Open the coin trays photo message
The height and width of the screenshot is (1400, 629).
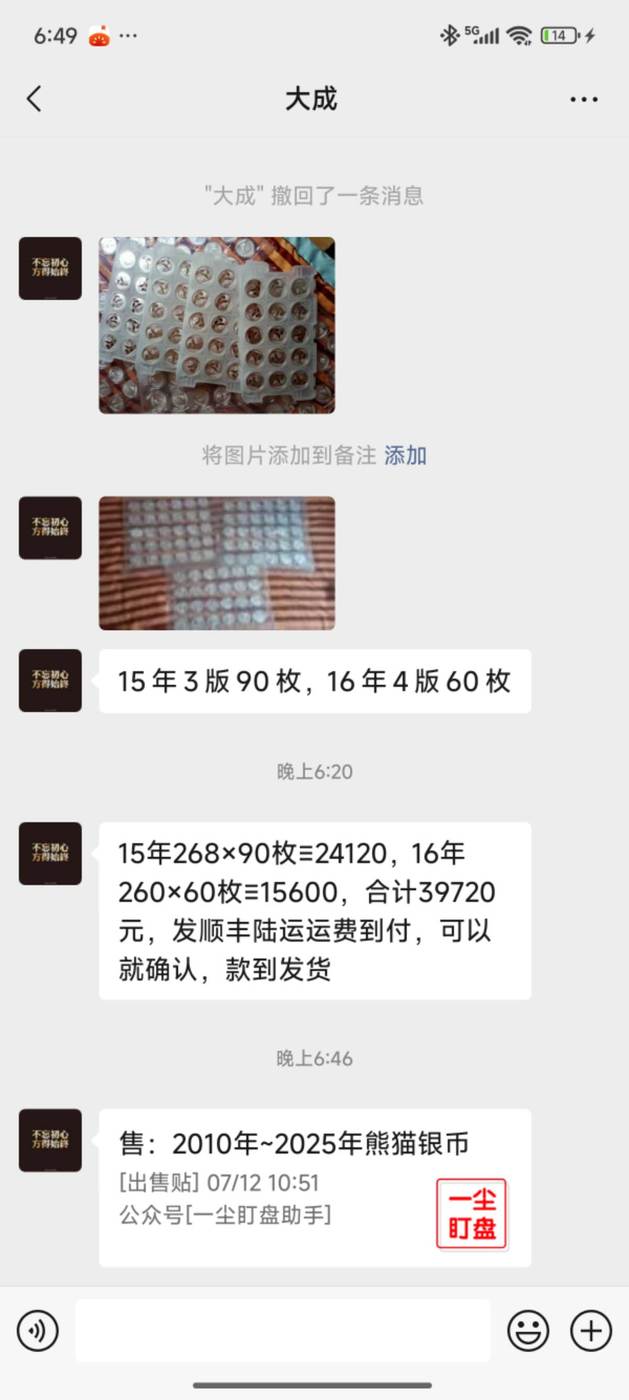(217, 325)
